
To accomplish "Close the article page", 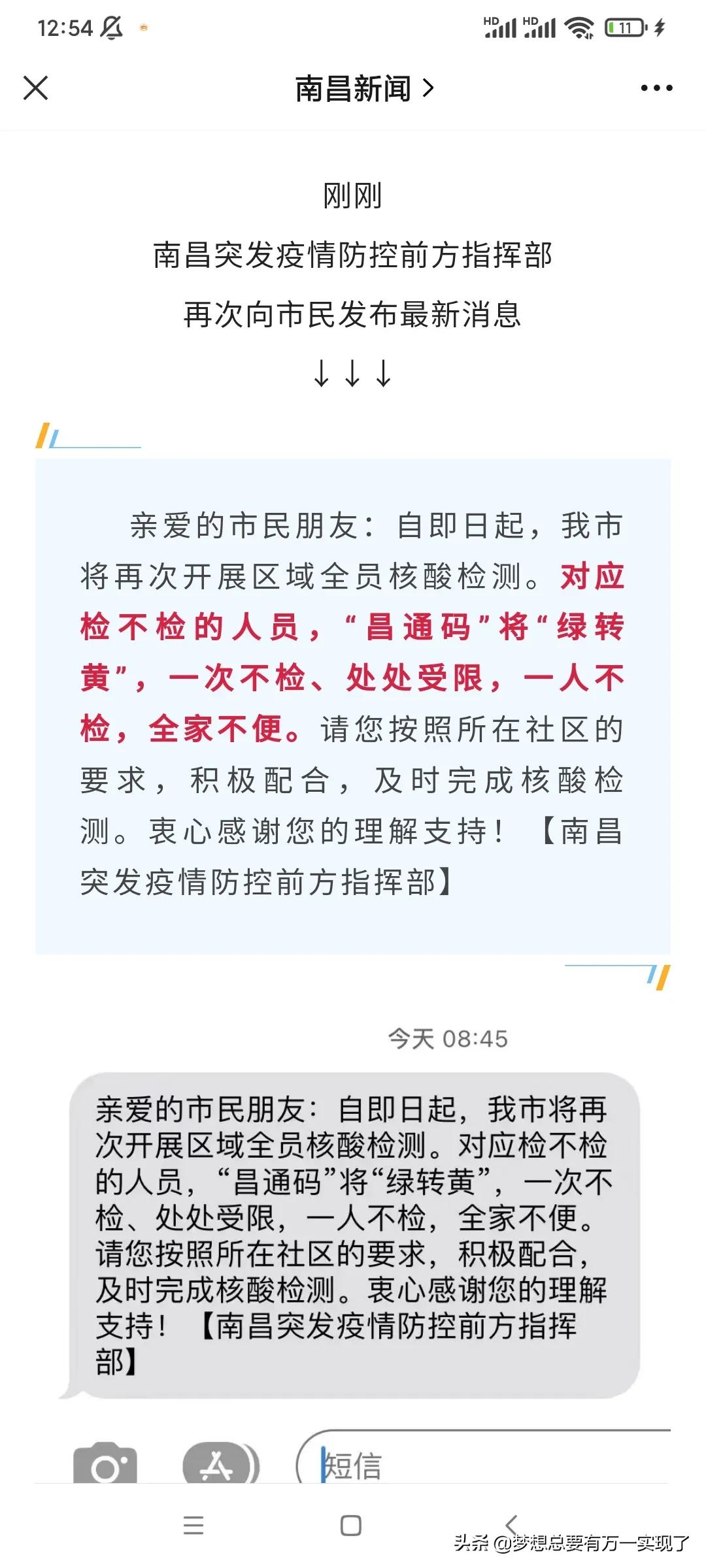I will click(x=35, y=88).
